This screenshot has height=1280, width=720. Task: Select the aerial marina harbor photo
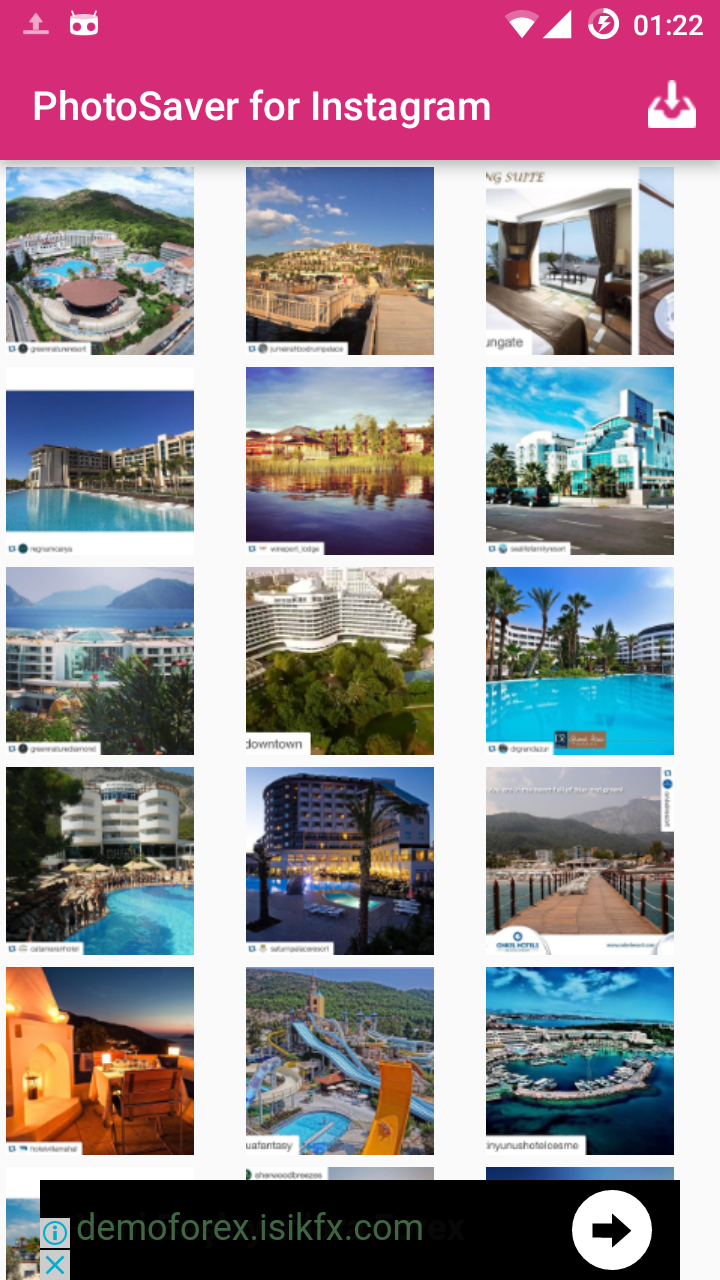click(x=580, y=1061)
